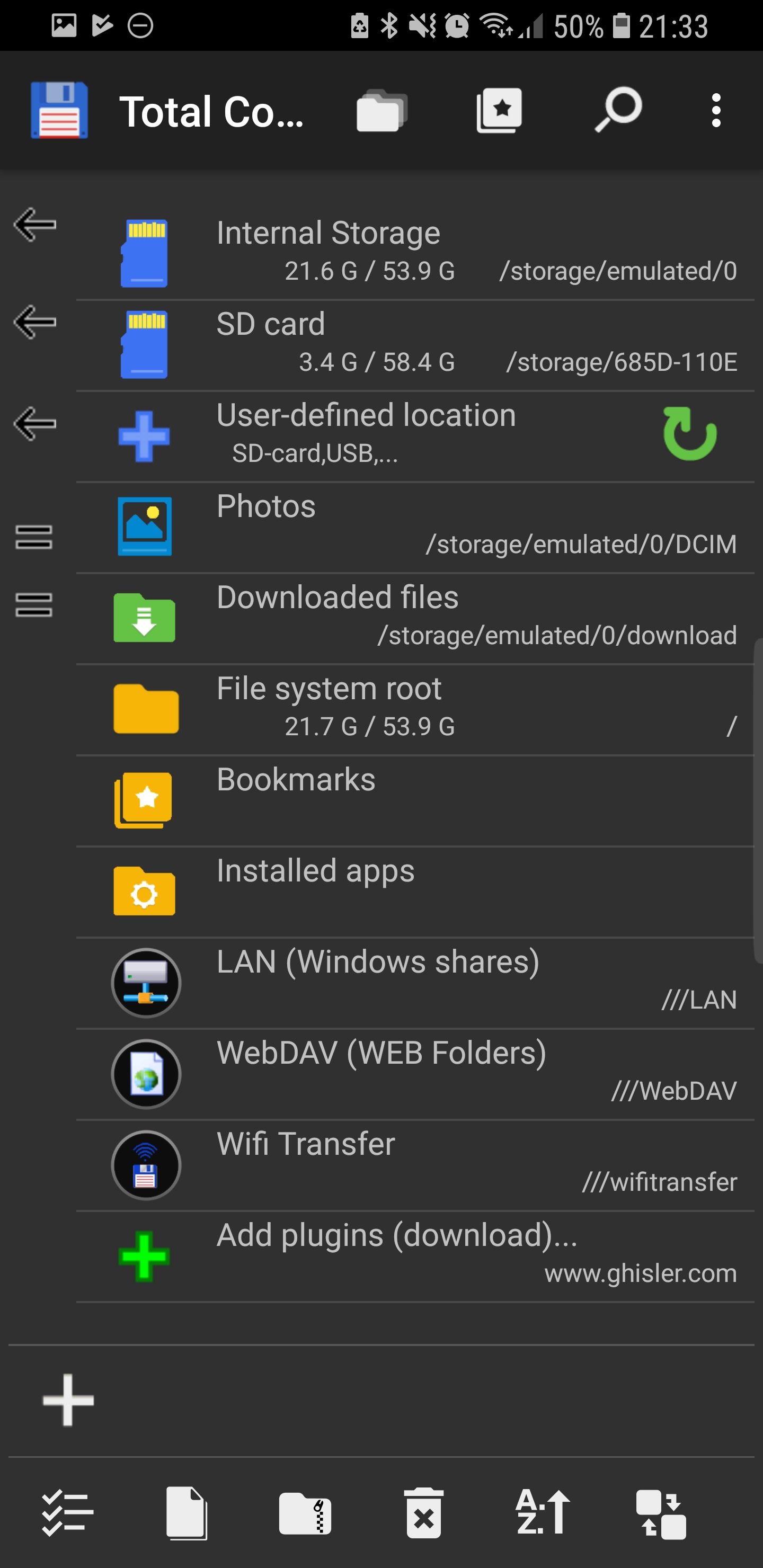
Task: Tap the delete trash icon
Action: point(423,1512)
